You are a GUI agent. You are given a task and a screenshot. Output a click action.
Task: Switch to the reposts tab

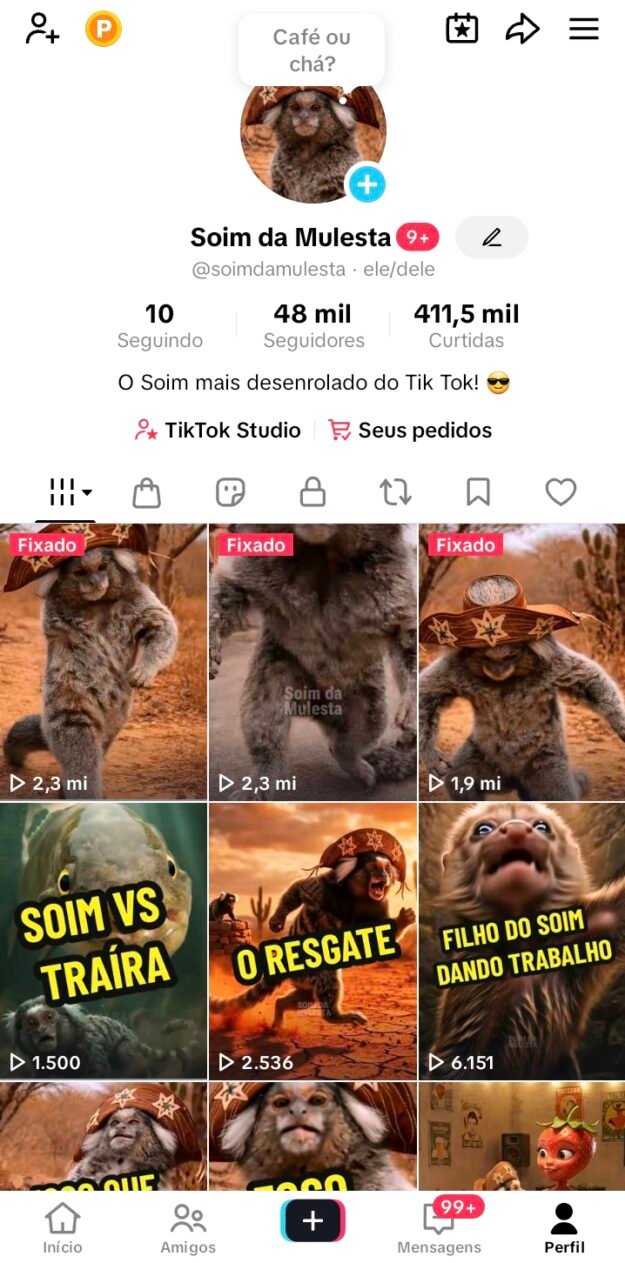[395, 492]
